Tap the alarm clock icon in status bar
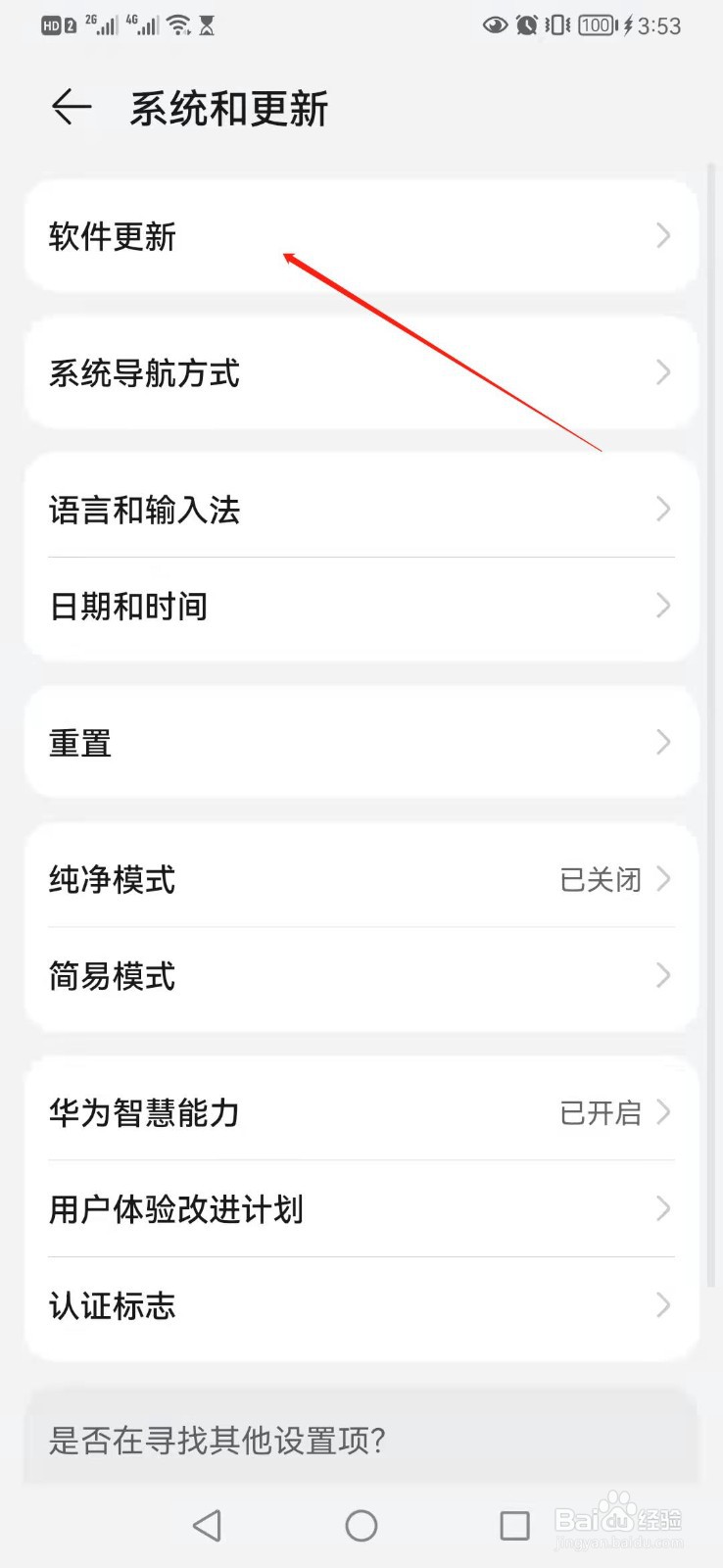 coord(526,26)
